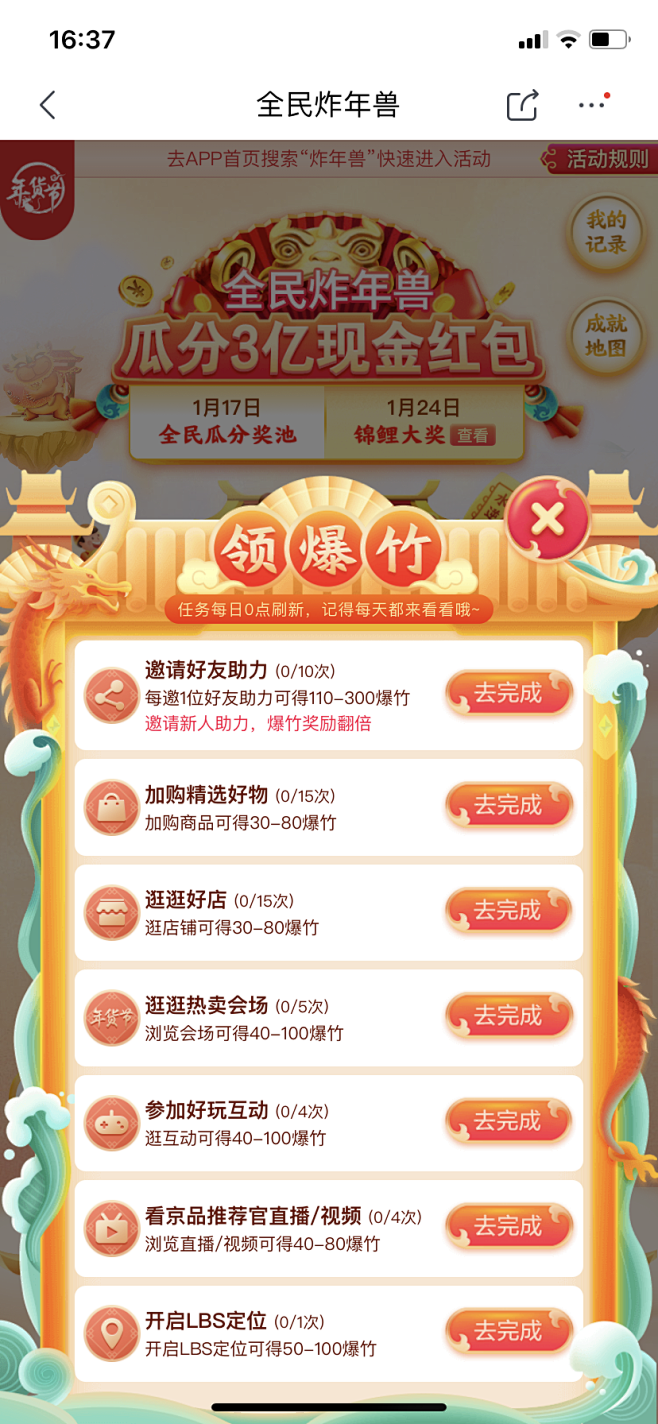658x1424 pixels.
Task: Tap 去完成 for 参加好玩互动
Action: pyautogui.click(x=508, y=1121)
